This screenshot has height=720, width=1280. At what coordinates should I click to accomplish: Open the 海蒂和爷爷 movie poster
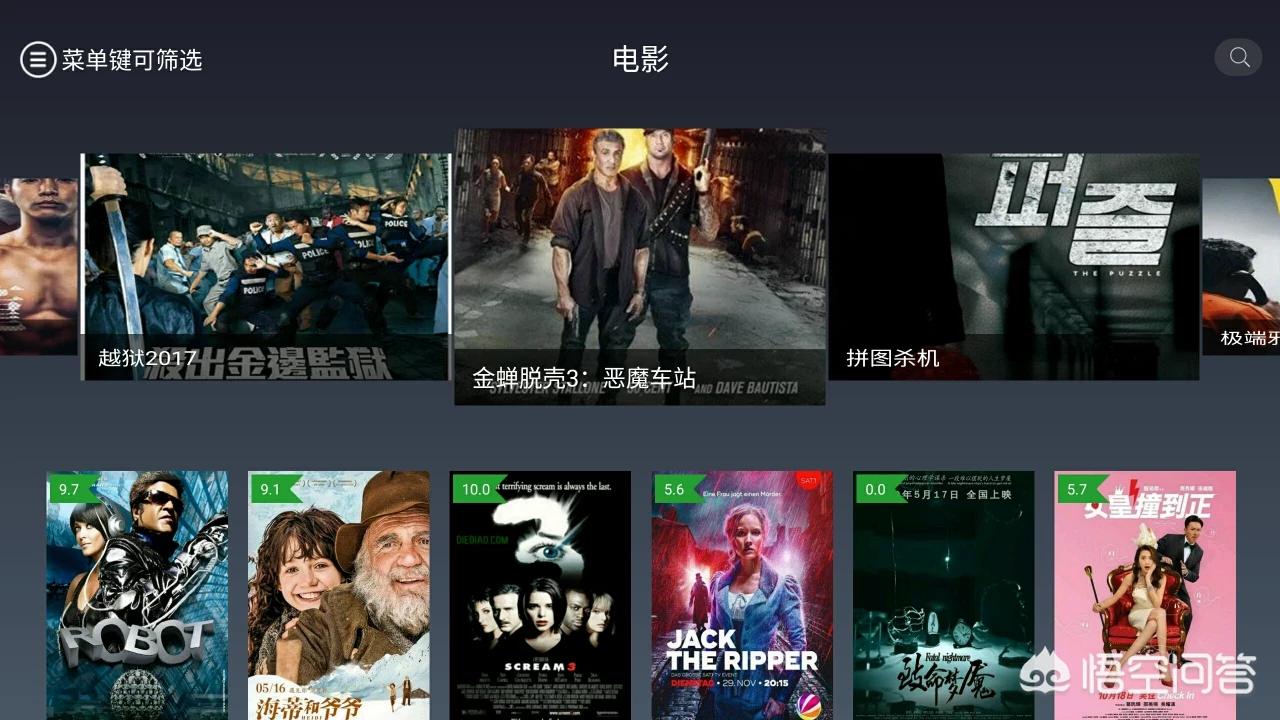pyautogui.click(x=339, y=595)
